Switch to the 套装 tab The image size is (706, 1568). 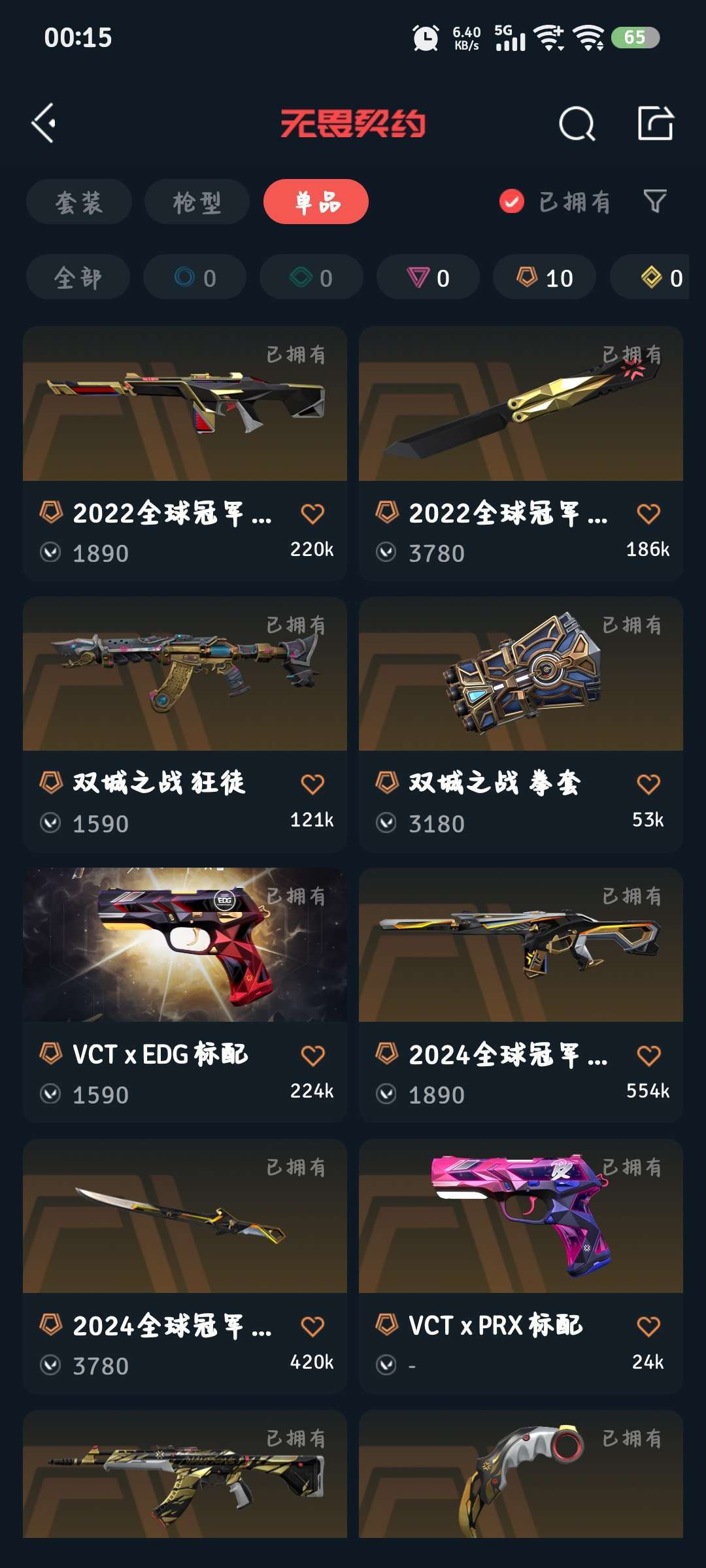click(79, 202)
